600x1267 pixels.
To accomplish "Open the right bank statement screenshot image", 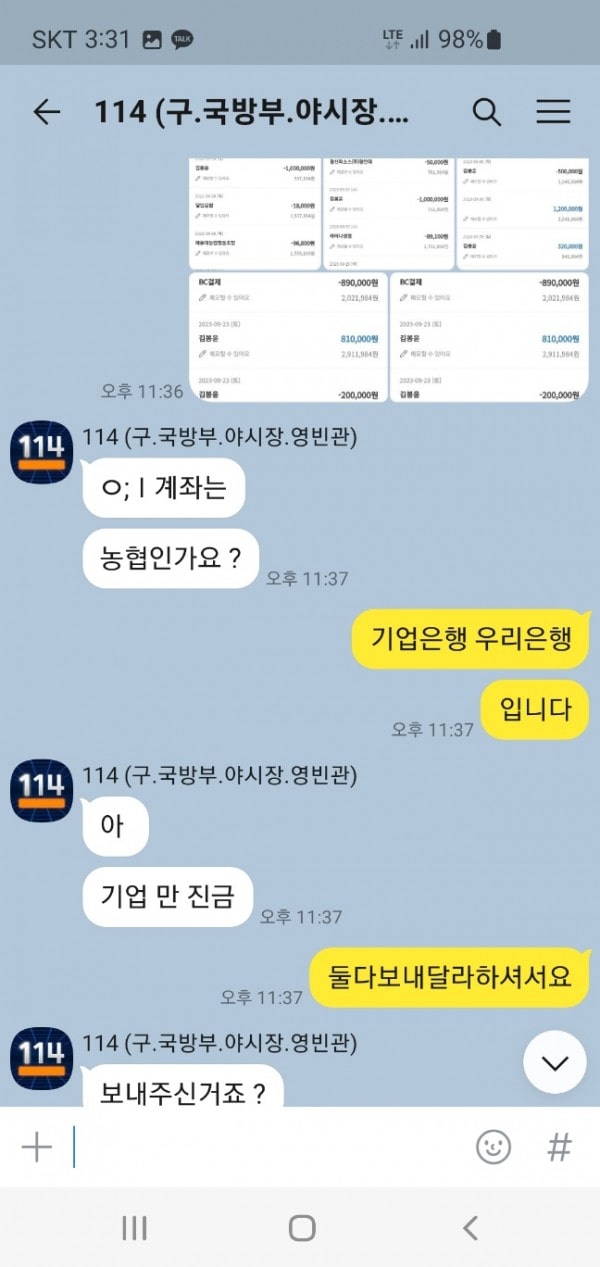I will (488, 338).
